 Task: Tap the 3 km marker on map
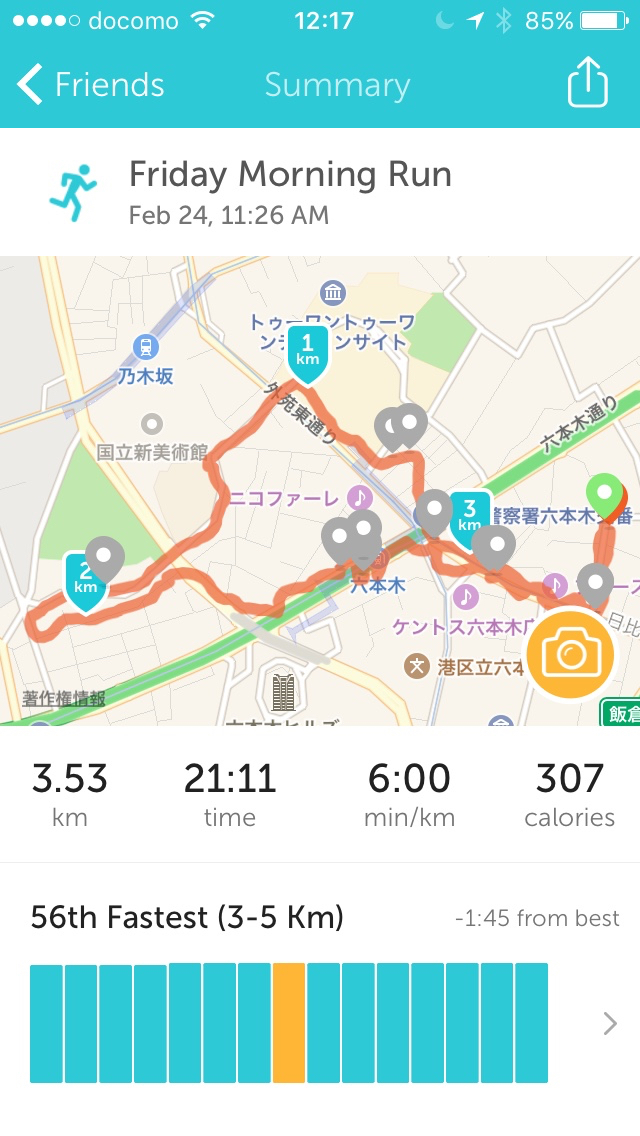pyautogui.click(x=469, y=518)
